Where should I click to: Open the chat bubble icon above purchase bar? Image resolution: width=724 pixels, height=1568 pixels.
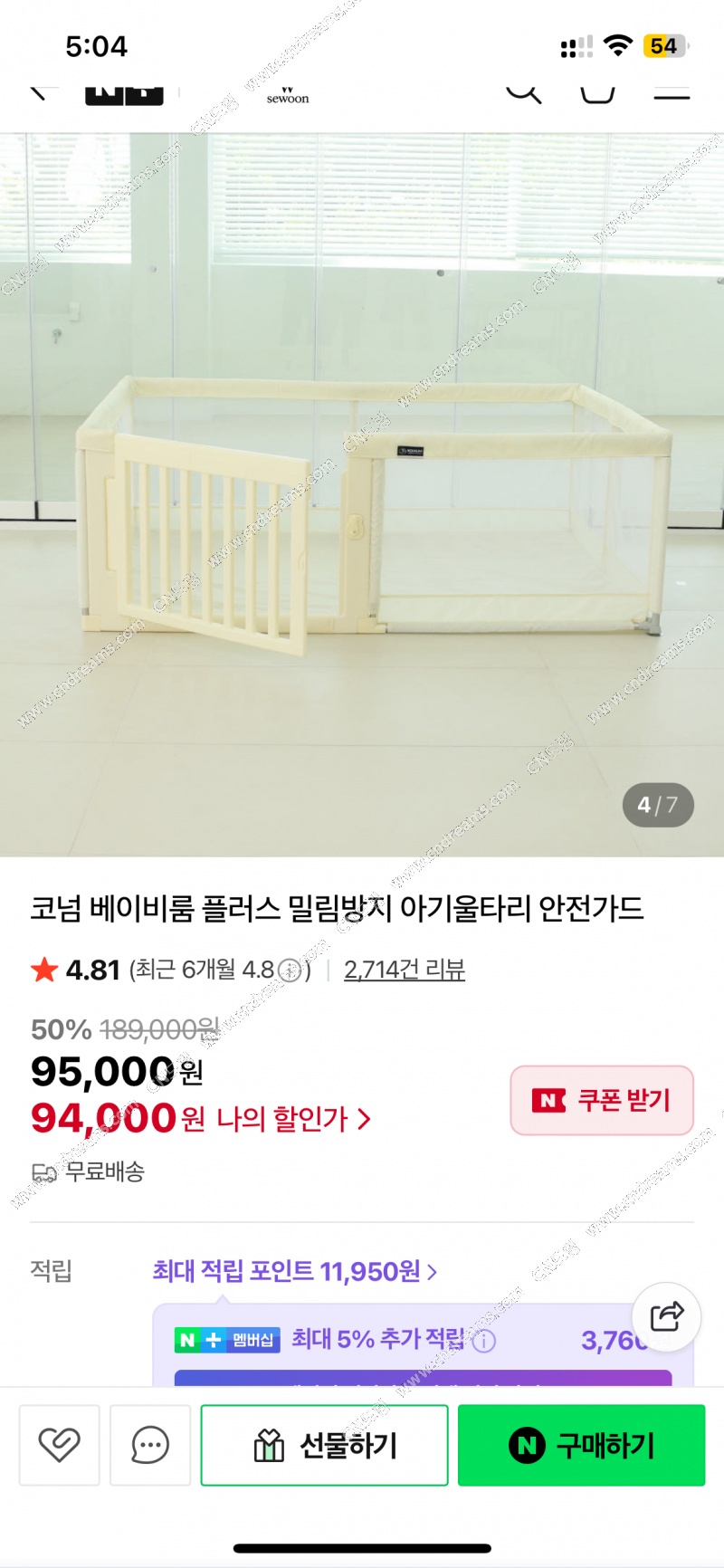(149, 1445)
